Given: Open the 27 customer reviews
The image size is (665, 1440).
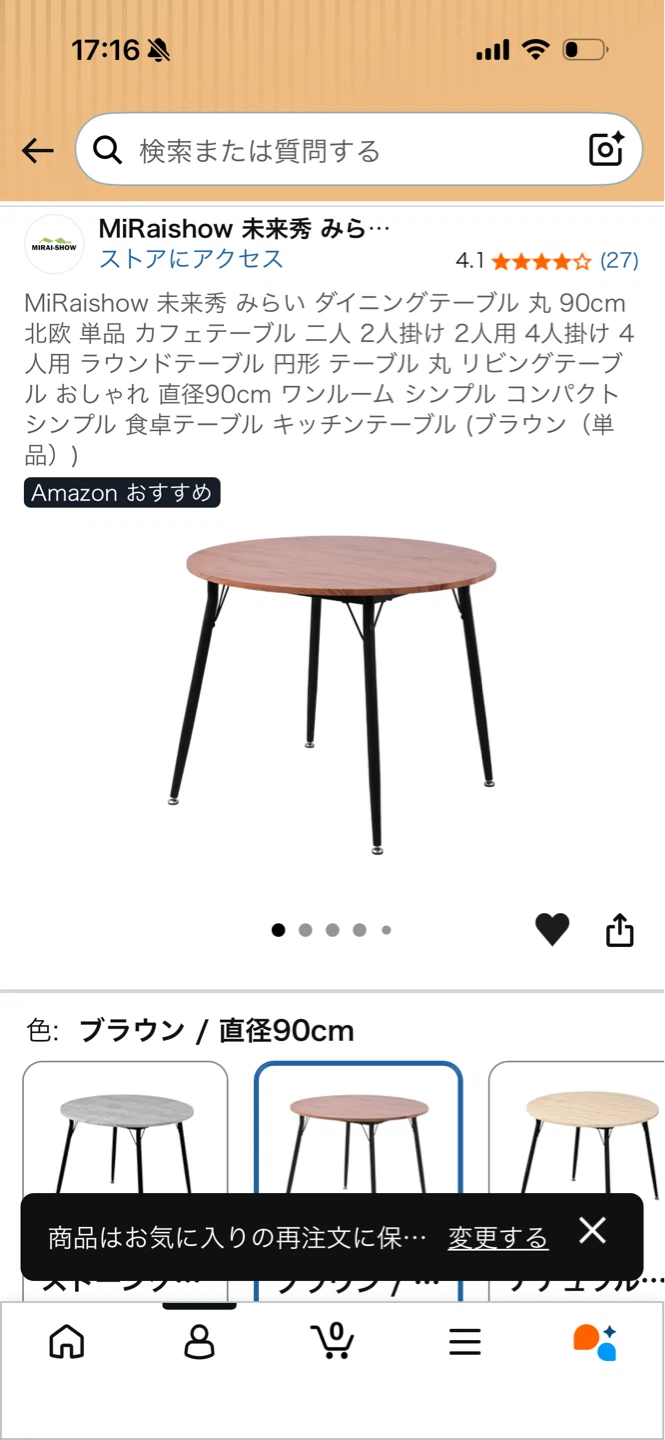Looking at the screenshot, I should coord(619,261).
